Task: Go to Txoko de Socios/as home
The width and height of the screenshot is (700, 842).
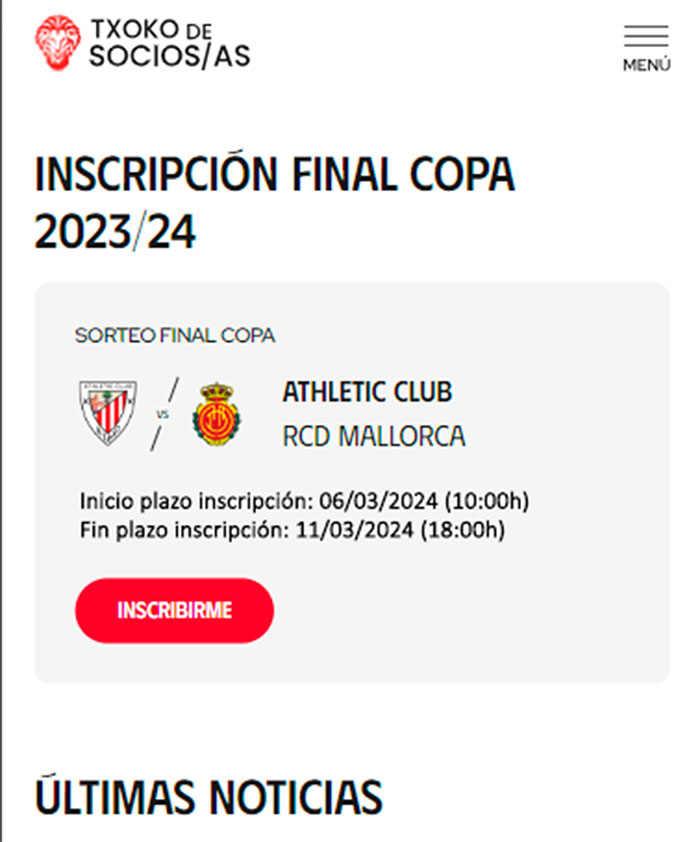Action: point(142,43)
